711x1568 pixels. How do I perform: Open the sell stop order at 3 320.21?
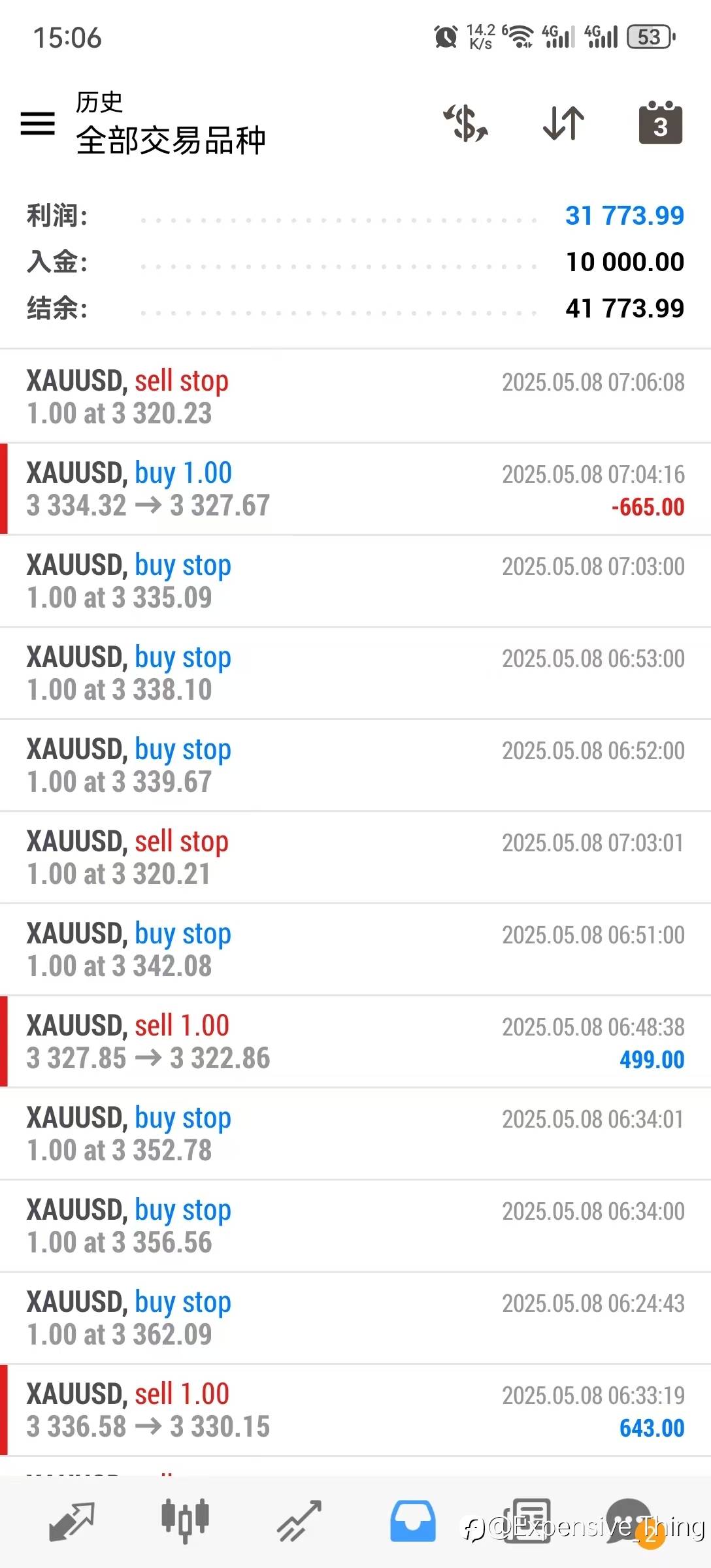(x=355, y=857)
